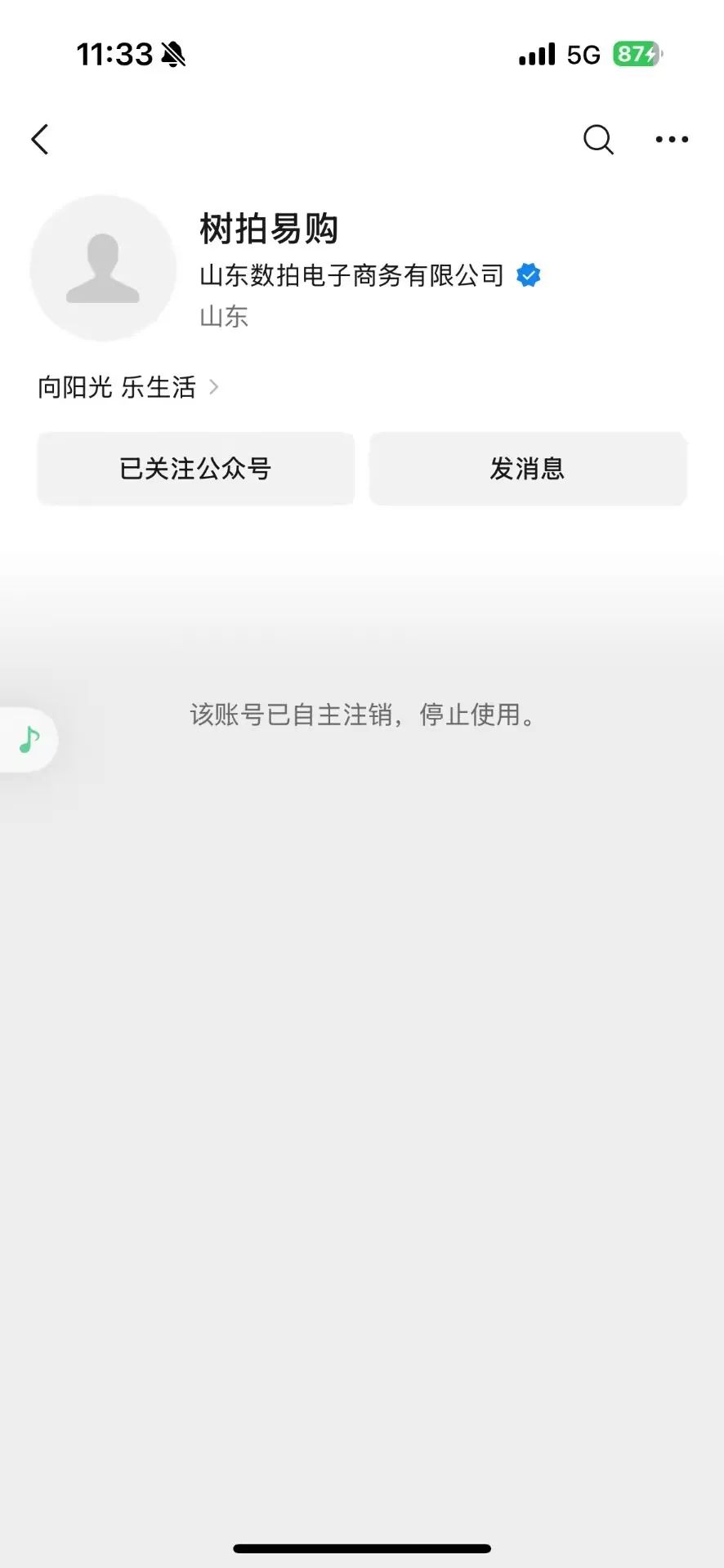Click 山东数拍电子商务有限公司 company name
This screenshot has height=1568, width=724.
pyautogui.click(x=351, y=274)
